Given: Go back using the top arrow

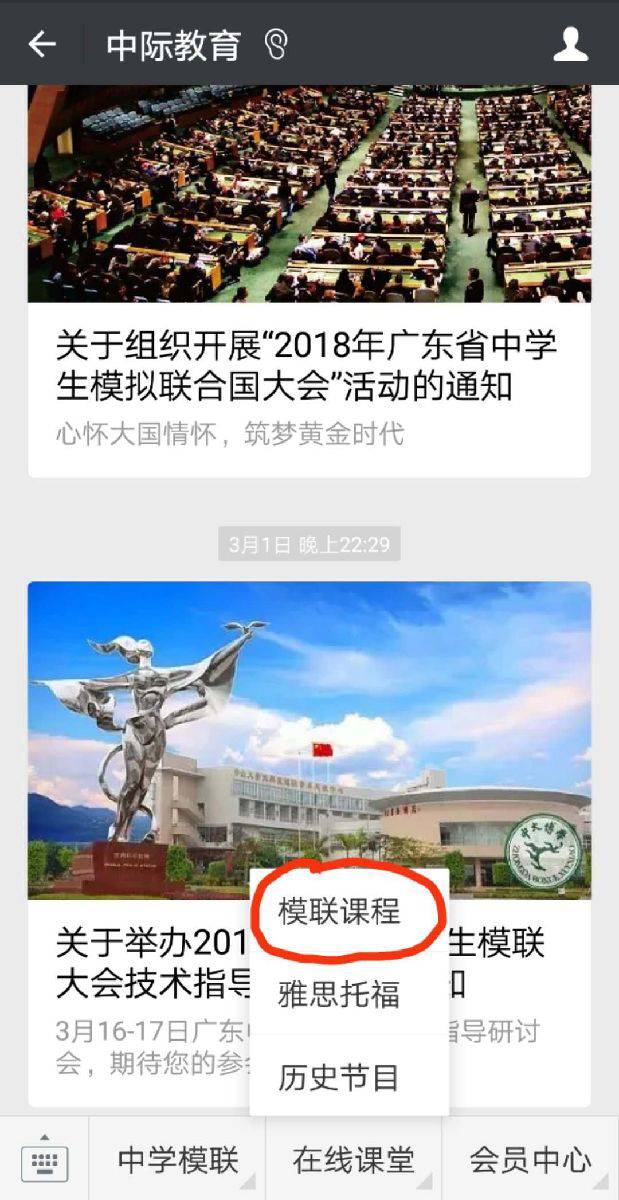Looking at the screenshot, I should [41, 44].
